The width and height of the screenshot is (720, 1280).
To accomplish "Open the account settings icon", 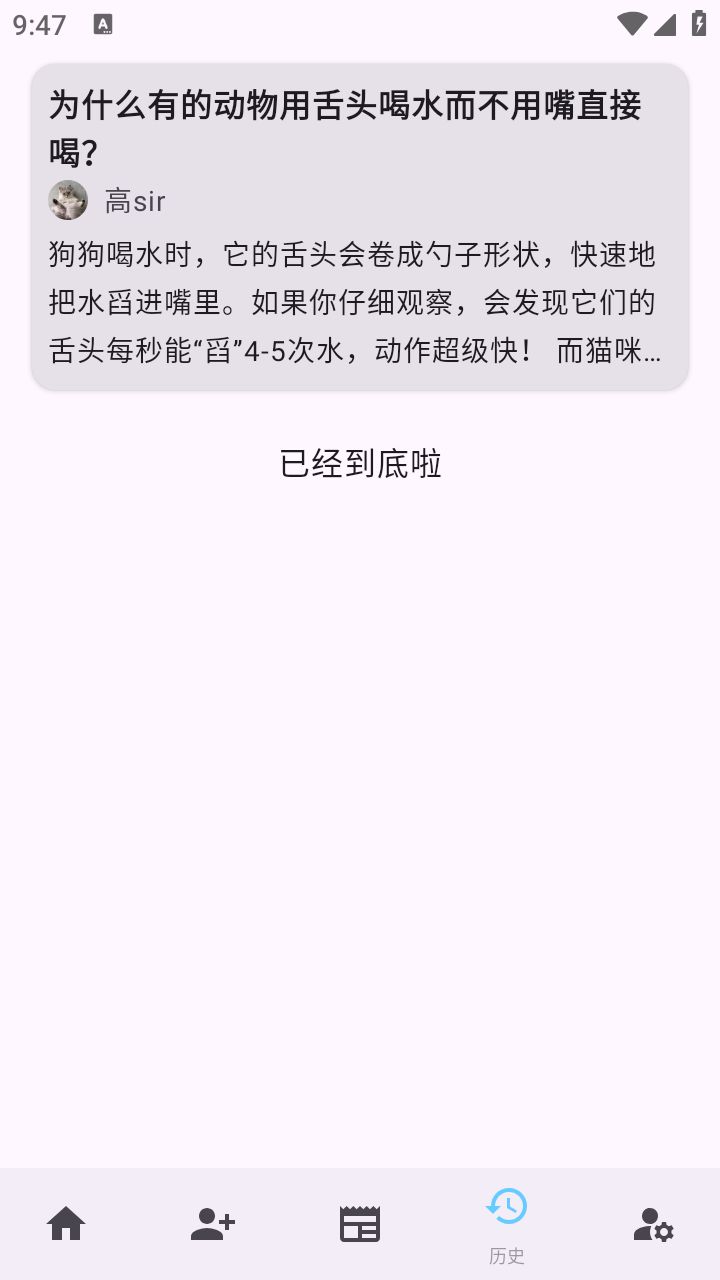I will (653, 1222).
